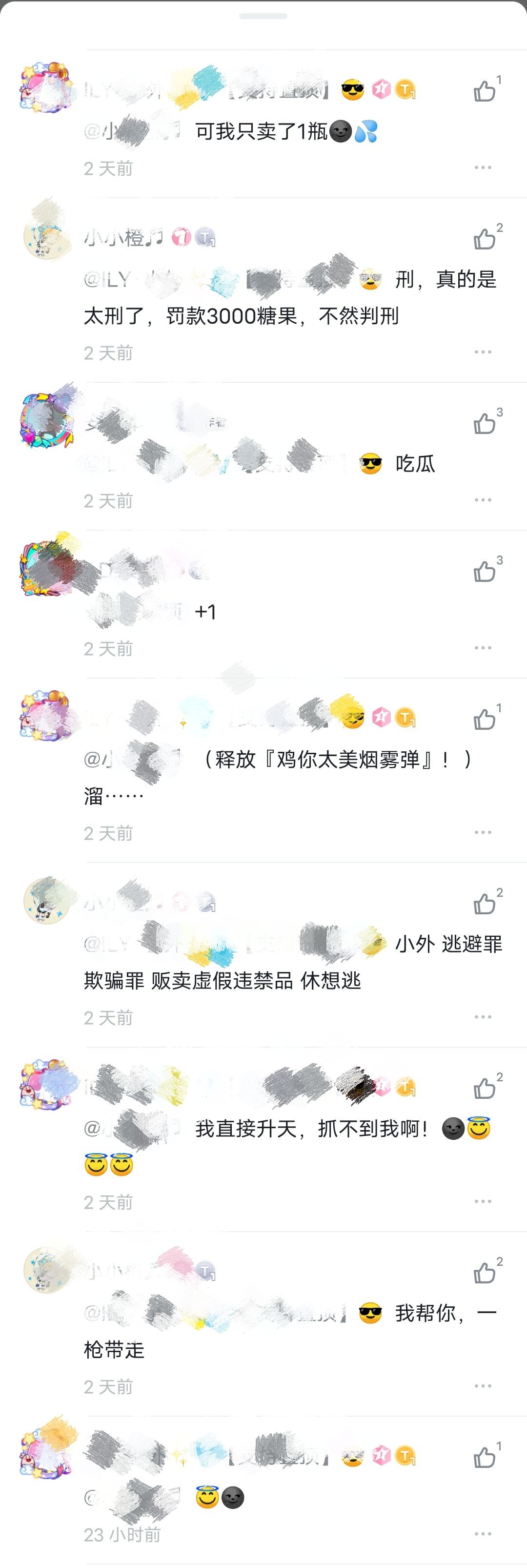Viewport: 527px width, 1568px height.
Task: Like the "我直接升天，抓不到我啊" comment
Action: click(485, 1090)
